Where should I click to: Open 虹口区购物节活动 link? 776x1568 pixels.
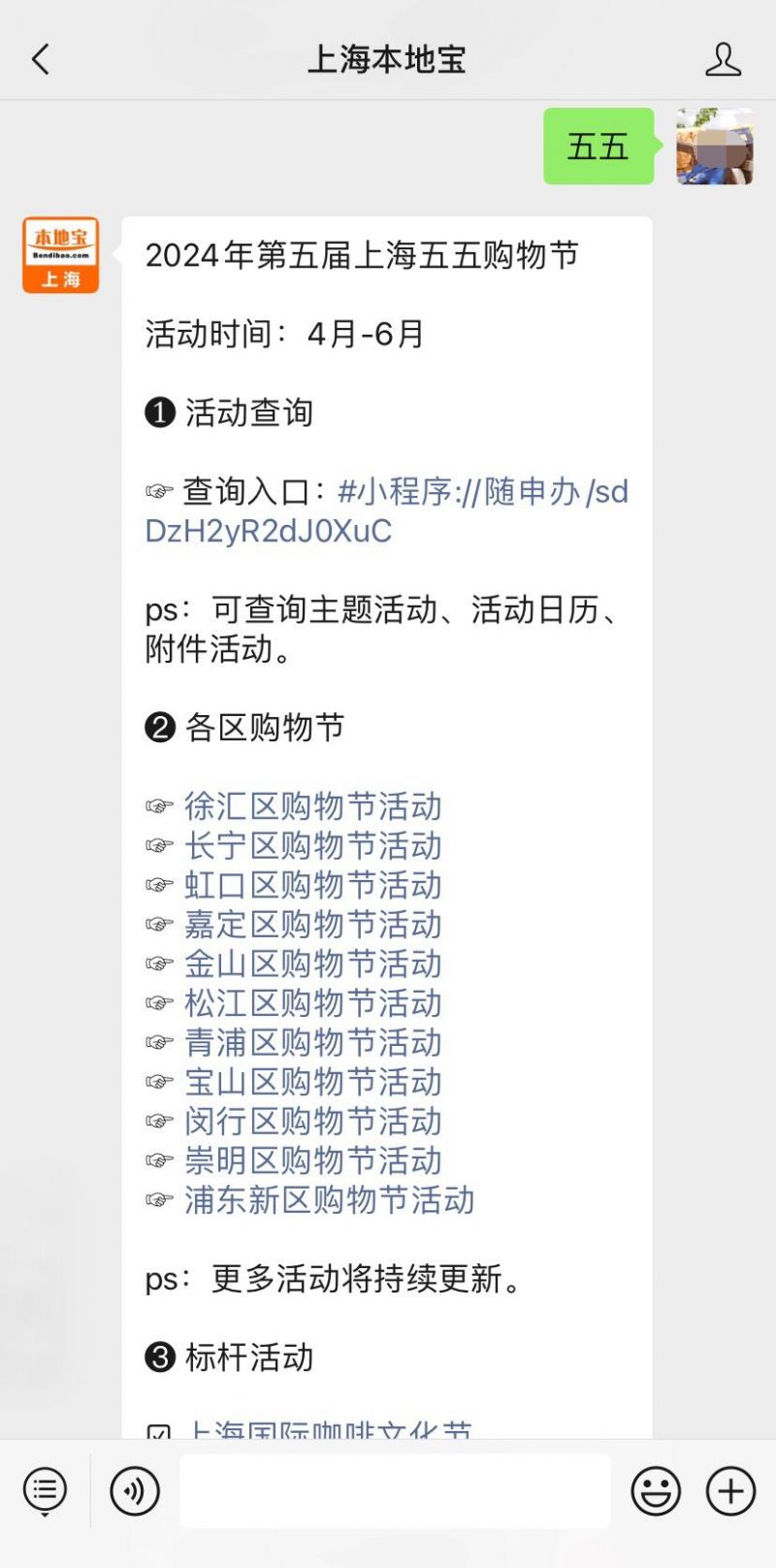pos(312,885)
